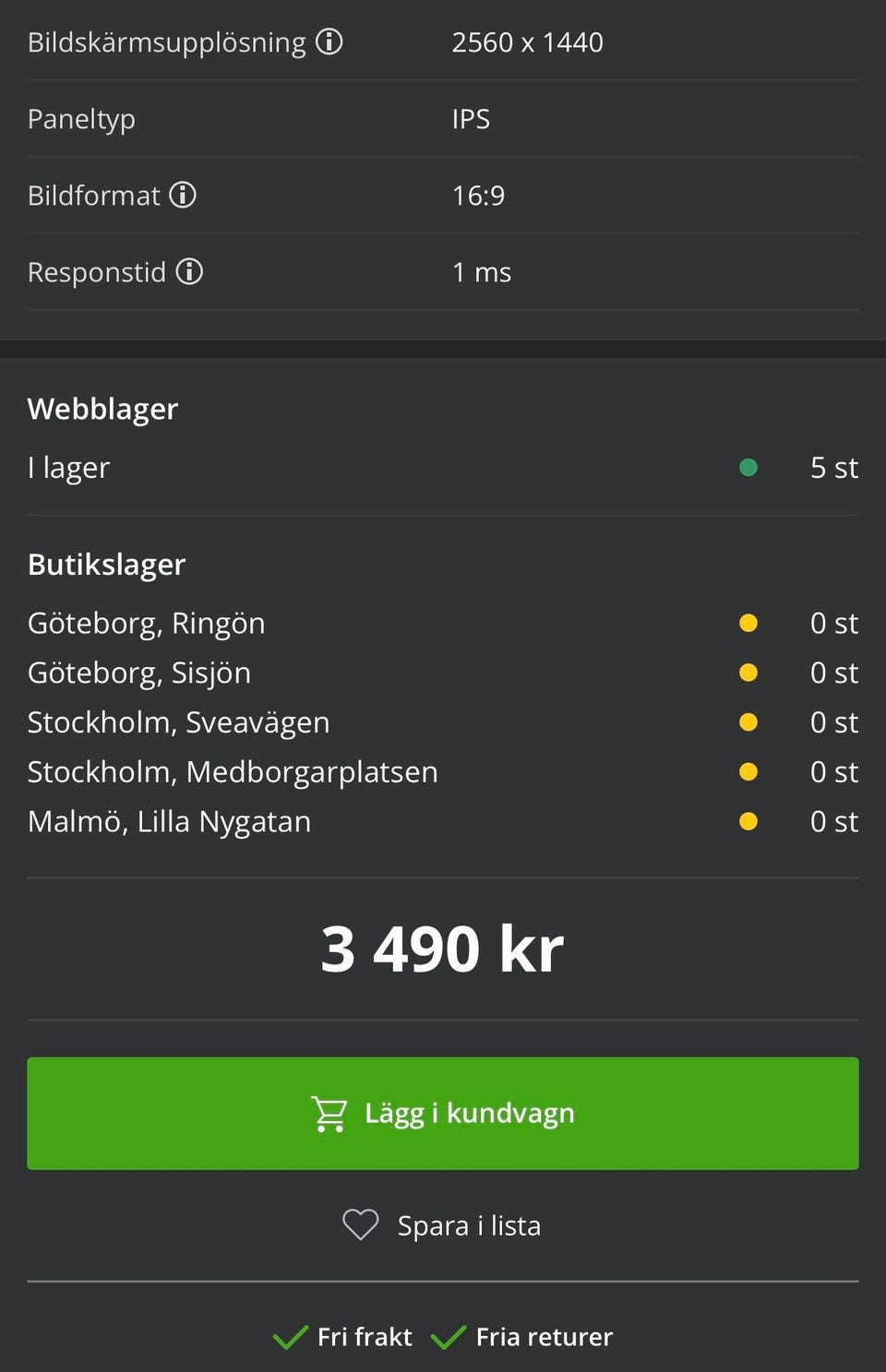Click the green checkmark beside Fri frakt
This screenshot has height=1372, width=886.
coord(292,1335)
